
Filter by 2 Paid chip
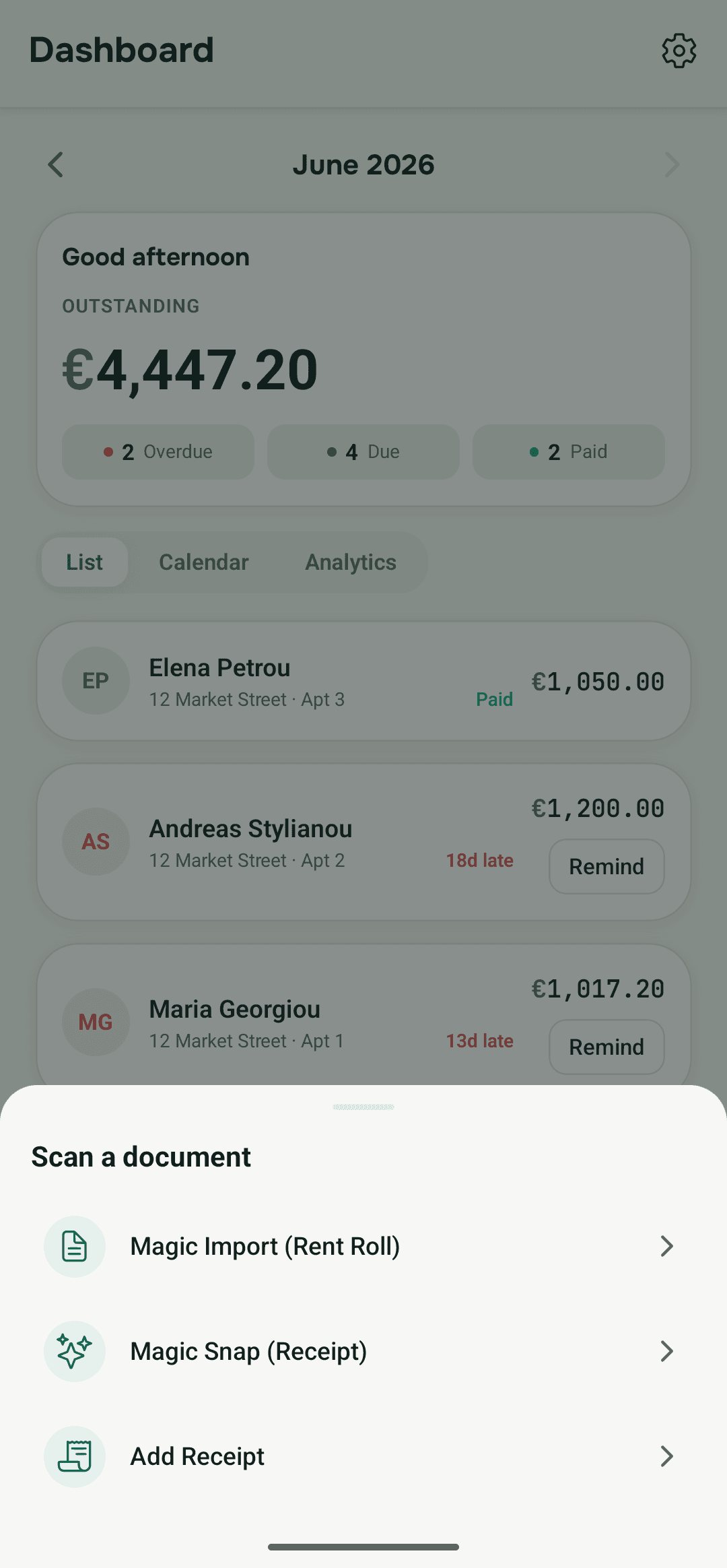click(x=569, y=452)
